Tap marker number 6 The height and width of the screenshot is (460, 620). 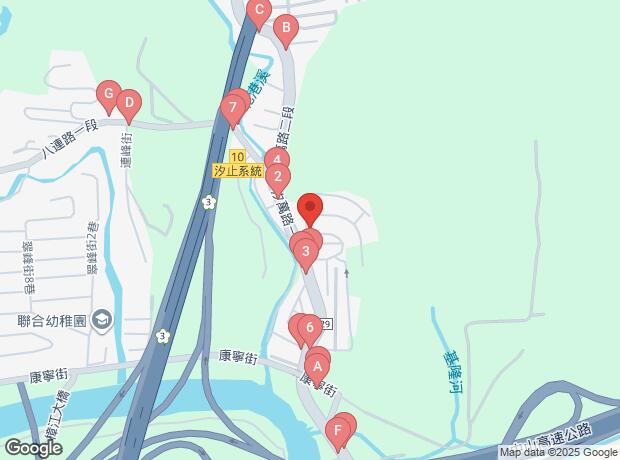tap(310, 329)
